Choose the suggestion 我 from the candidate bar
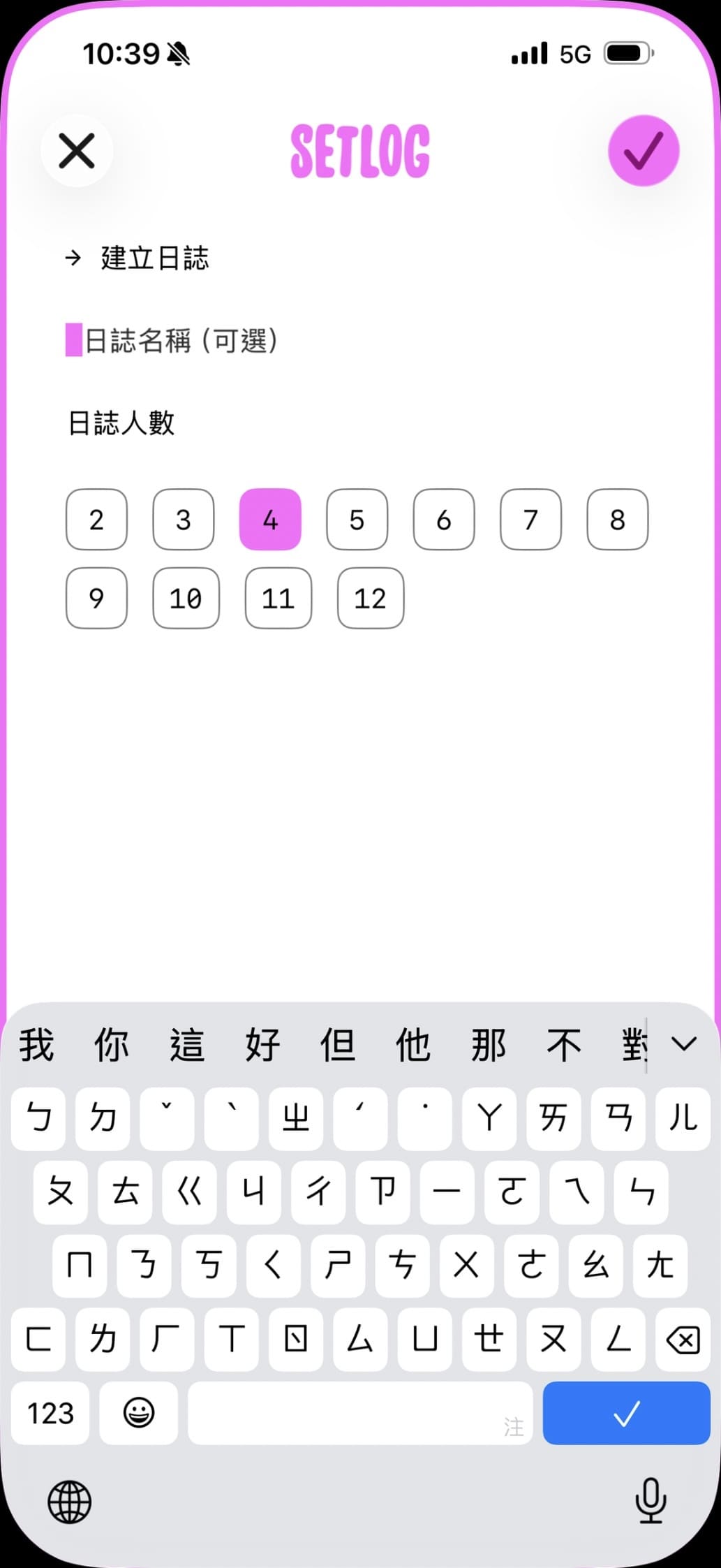Screen dimensions: 721x1568 coord(36,1043)
